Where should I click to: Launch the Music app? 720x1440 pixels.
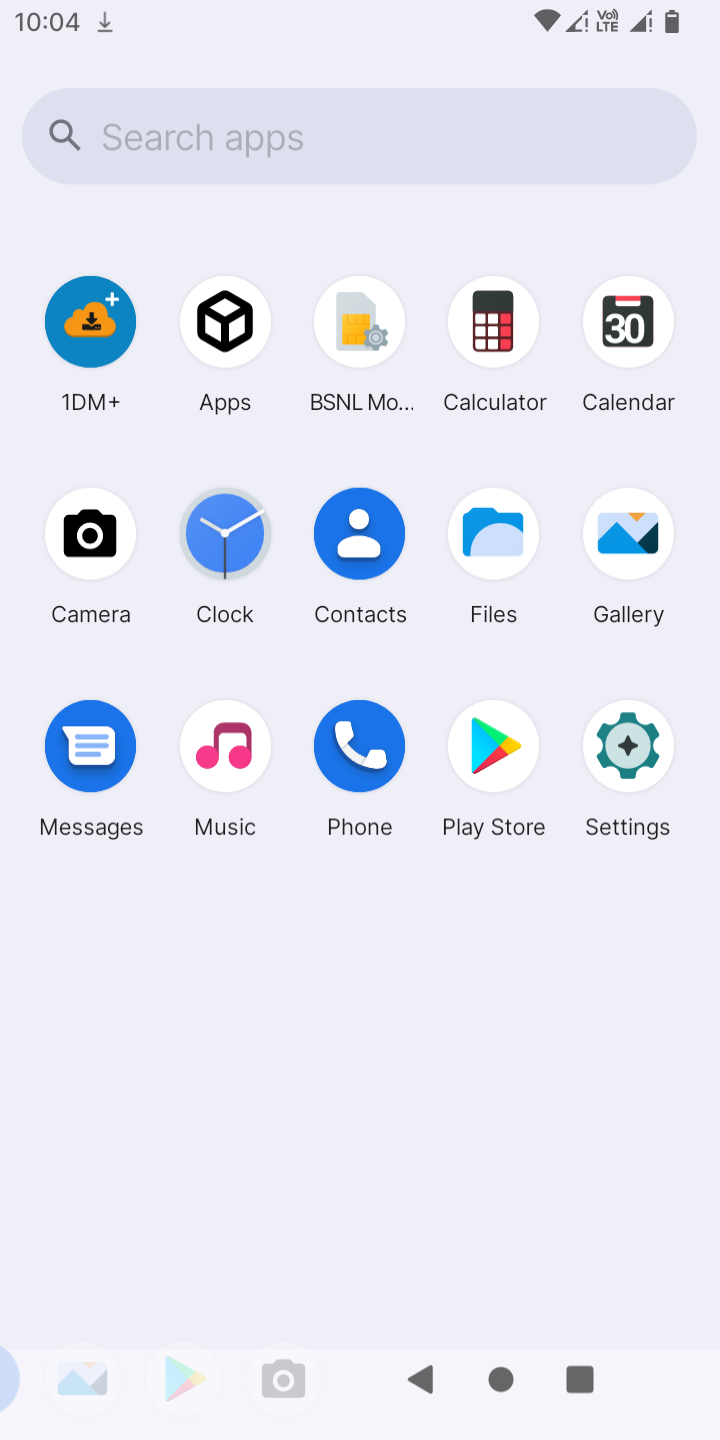coord(225,746)
